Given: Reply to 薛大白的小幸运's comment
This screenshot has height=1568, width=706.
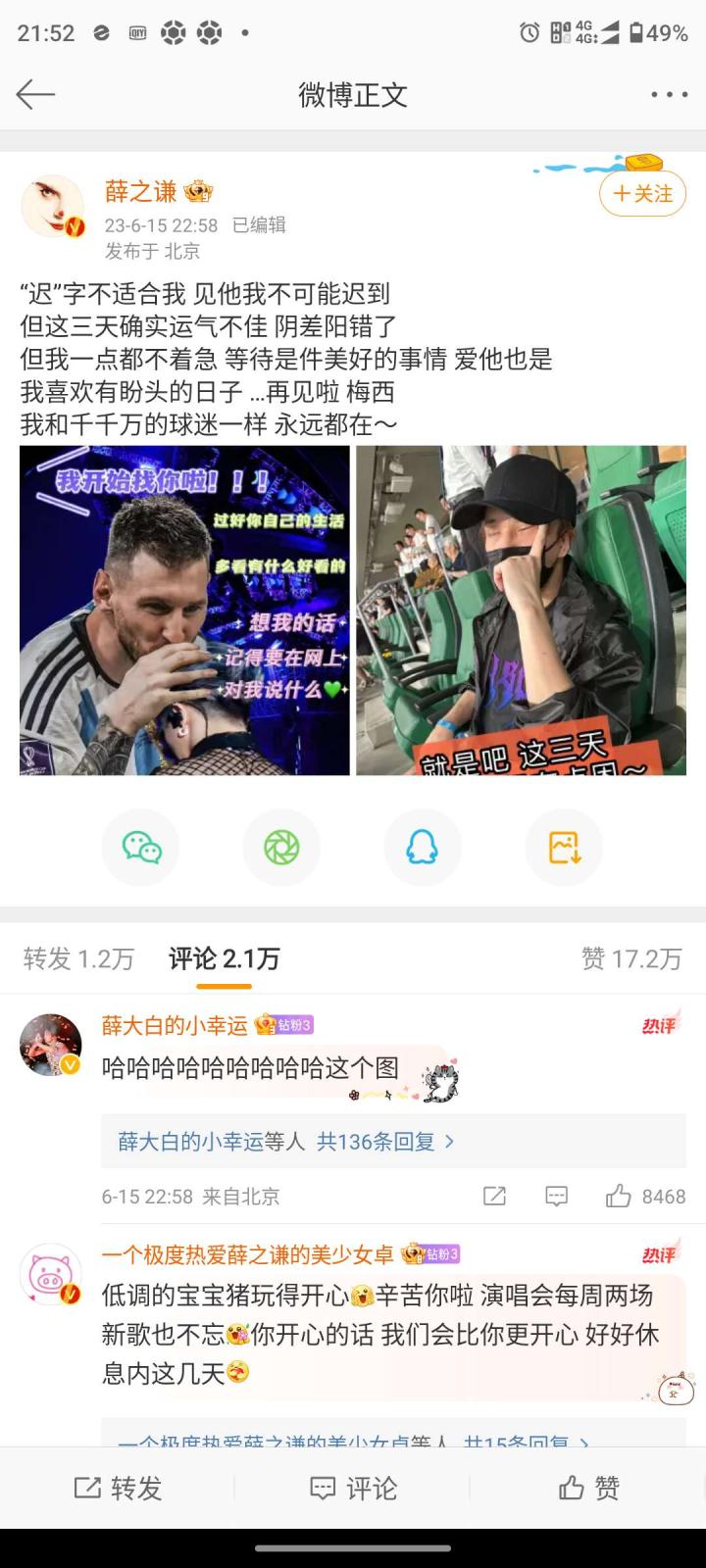Looking at the screenshot, I should click(556, 1196).
